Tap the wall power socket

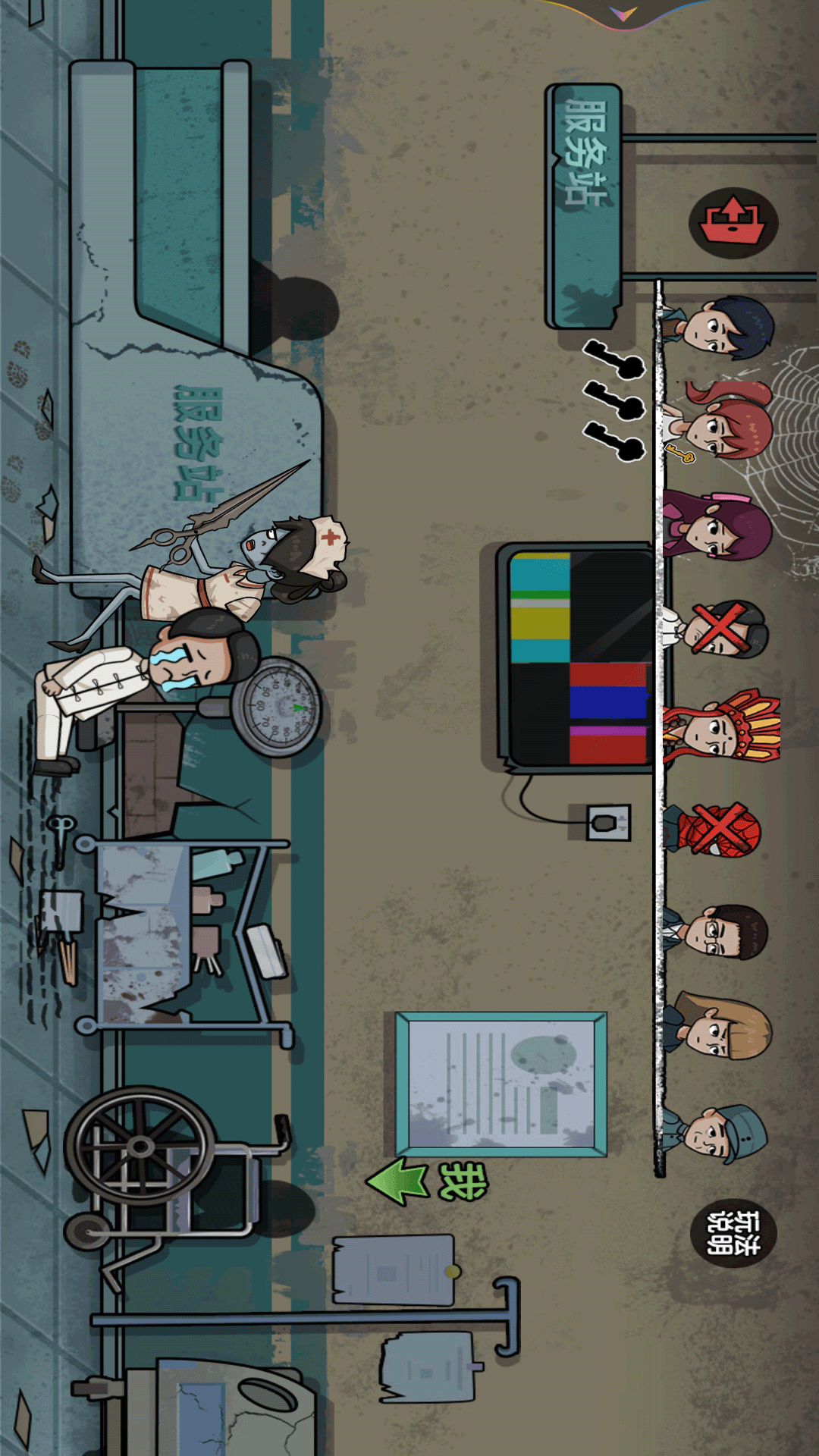coord(608,823)
